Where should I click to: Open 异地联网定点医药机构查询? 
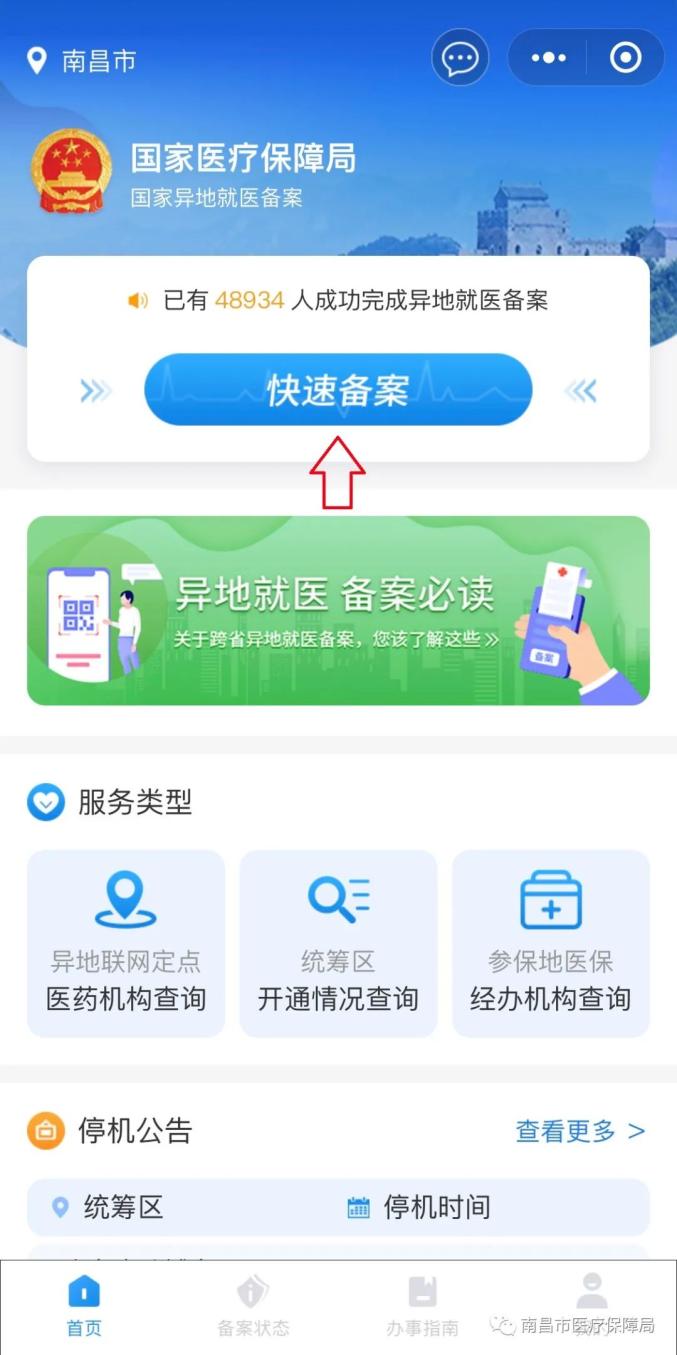[126, 943]
